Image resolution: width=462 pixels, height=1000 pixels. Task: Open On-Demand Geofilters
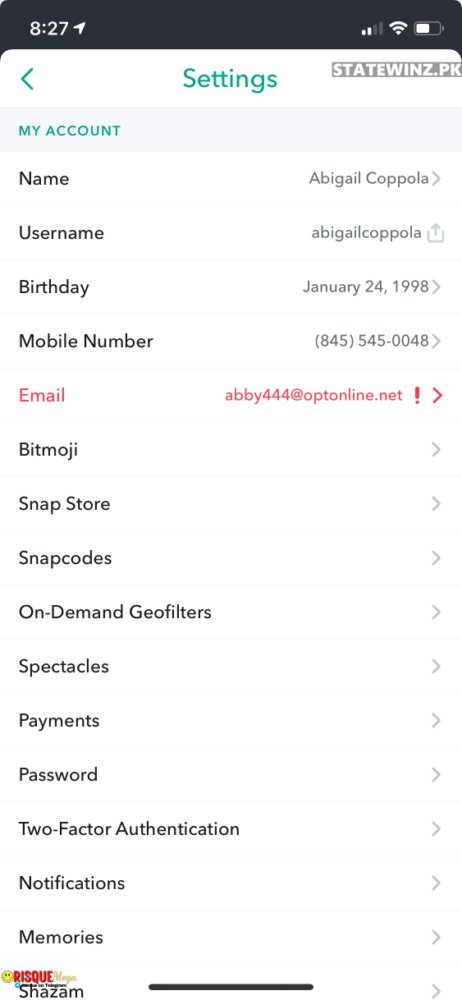(231, 612)
